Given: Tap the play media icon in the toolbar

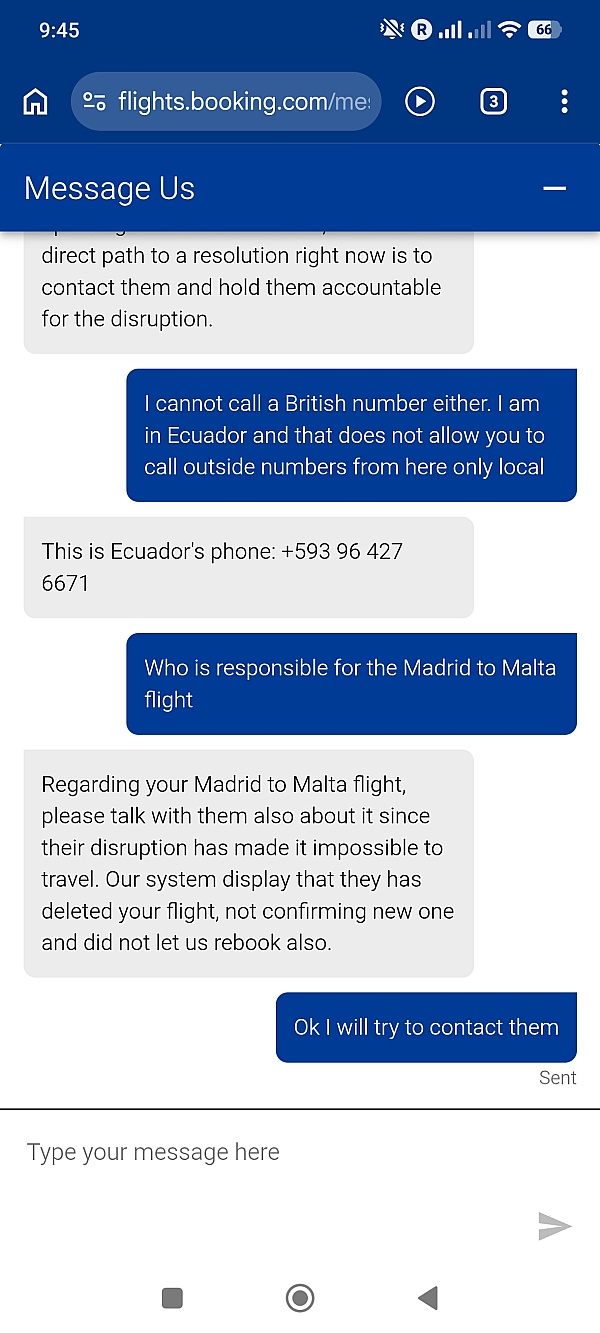Looking at the screenshot, I should (420, 101).
